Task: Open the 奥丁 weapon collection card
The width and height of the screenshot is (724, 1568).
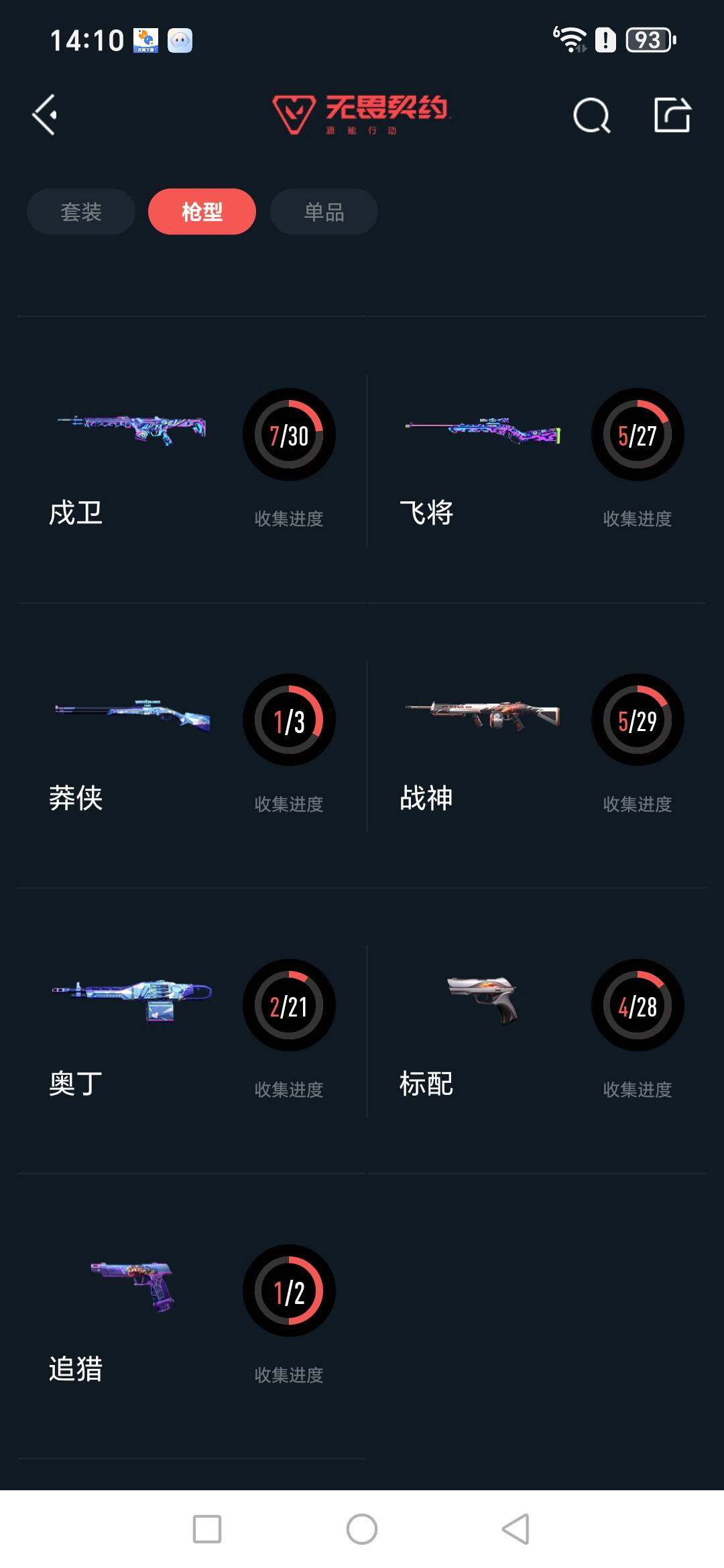Action: [x=192, y=1031]
